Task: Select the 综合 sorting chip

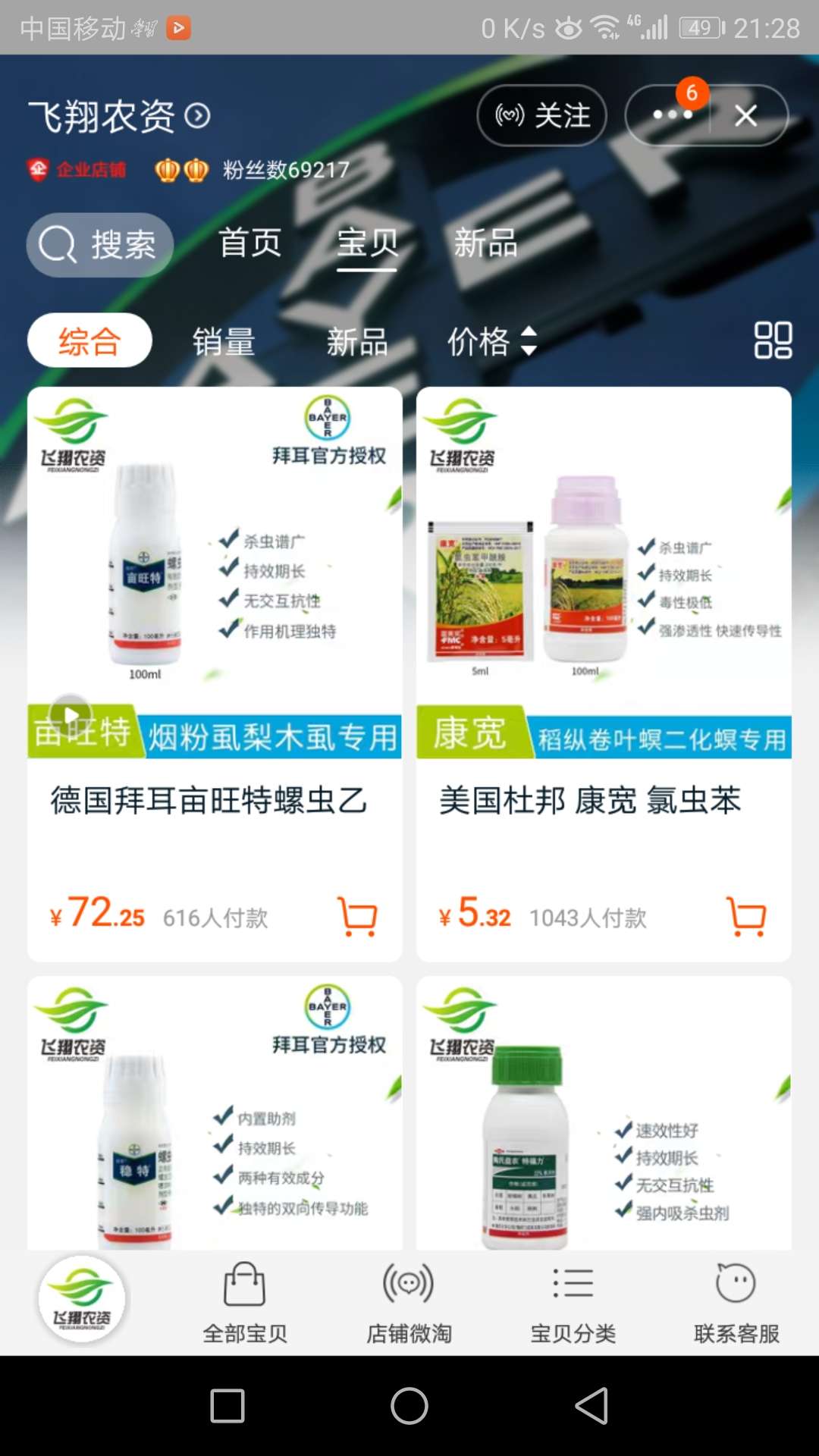Action: 89,340
